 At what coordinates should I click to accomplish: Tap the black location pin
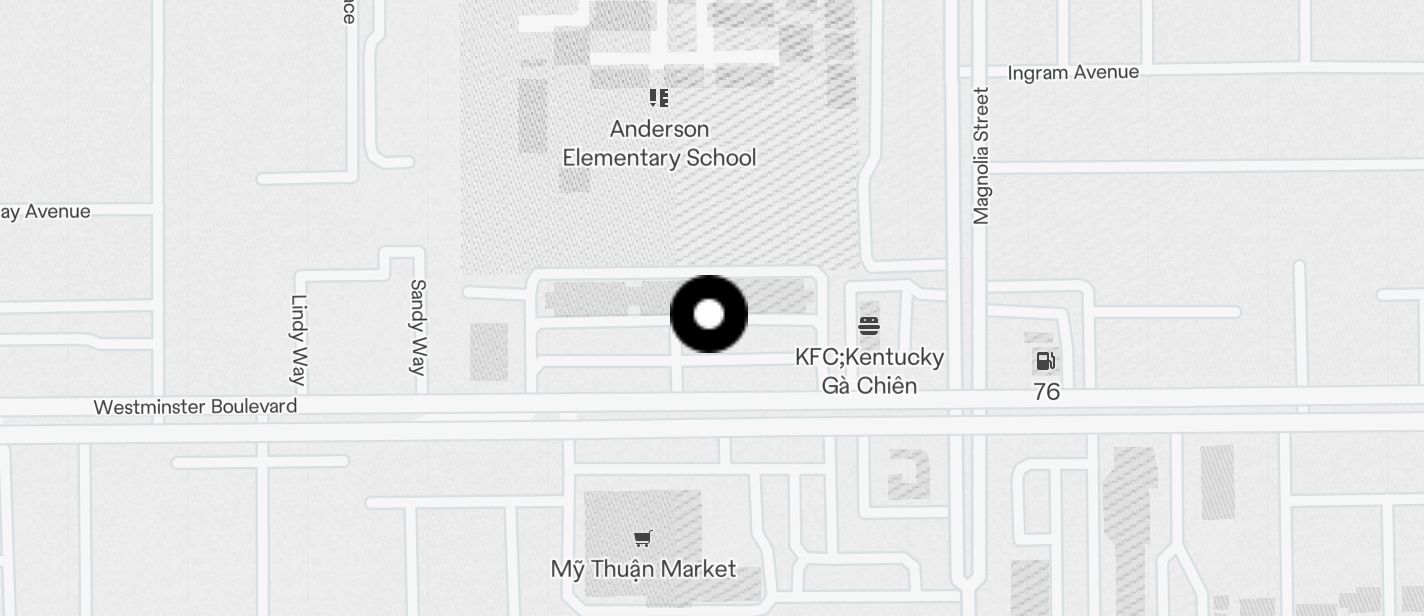(x=708, y=314)
